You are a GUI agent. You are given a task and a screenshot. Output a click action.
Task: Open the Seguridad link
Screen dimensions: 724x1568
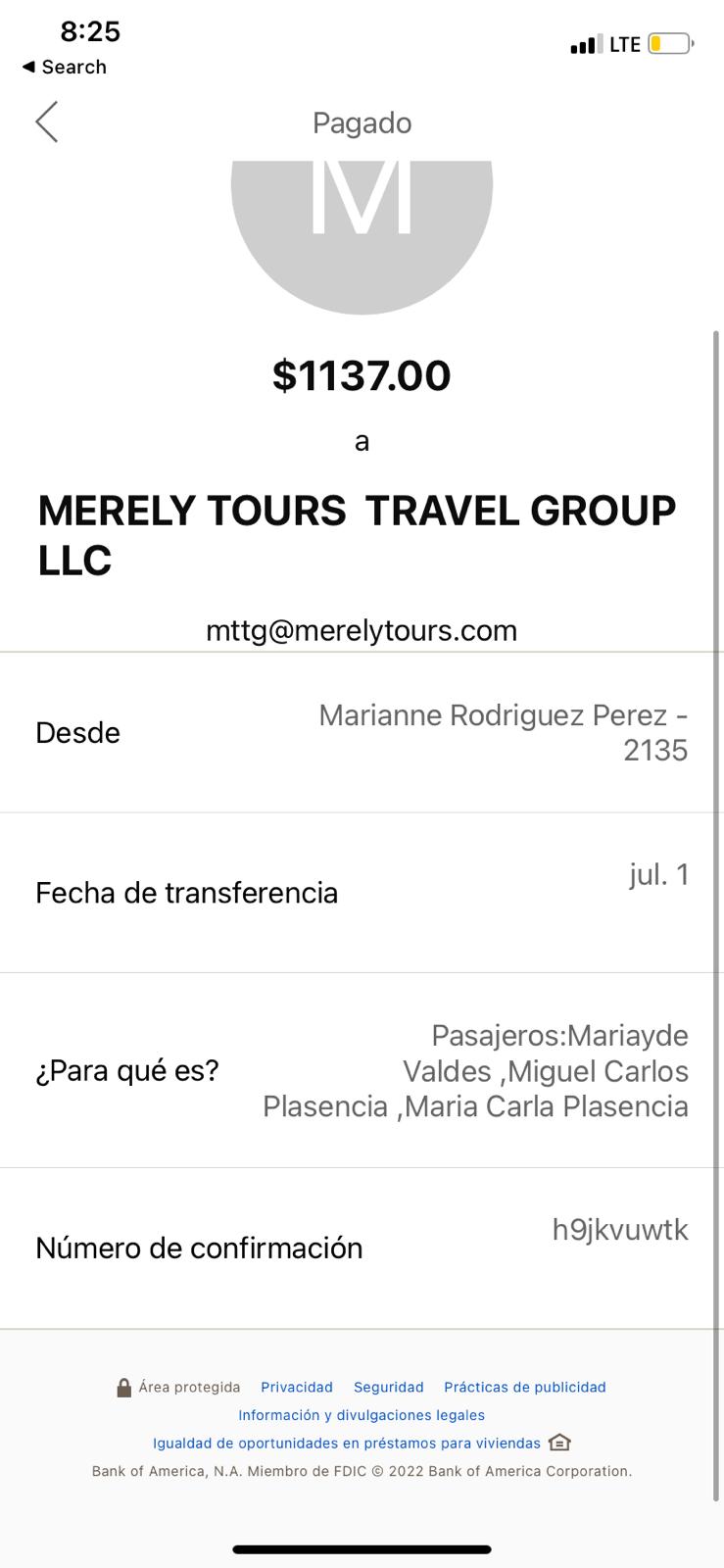pyautogui.click(x=389, y=1387)
